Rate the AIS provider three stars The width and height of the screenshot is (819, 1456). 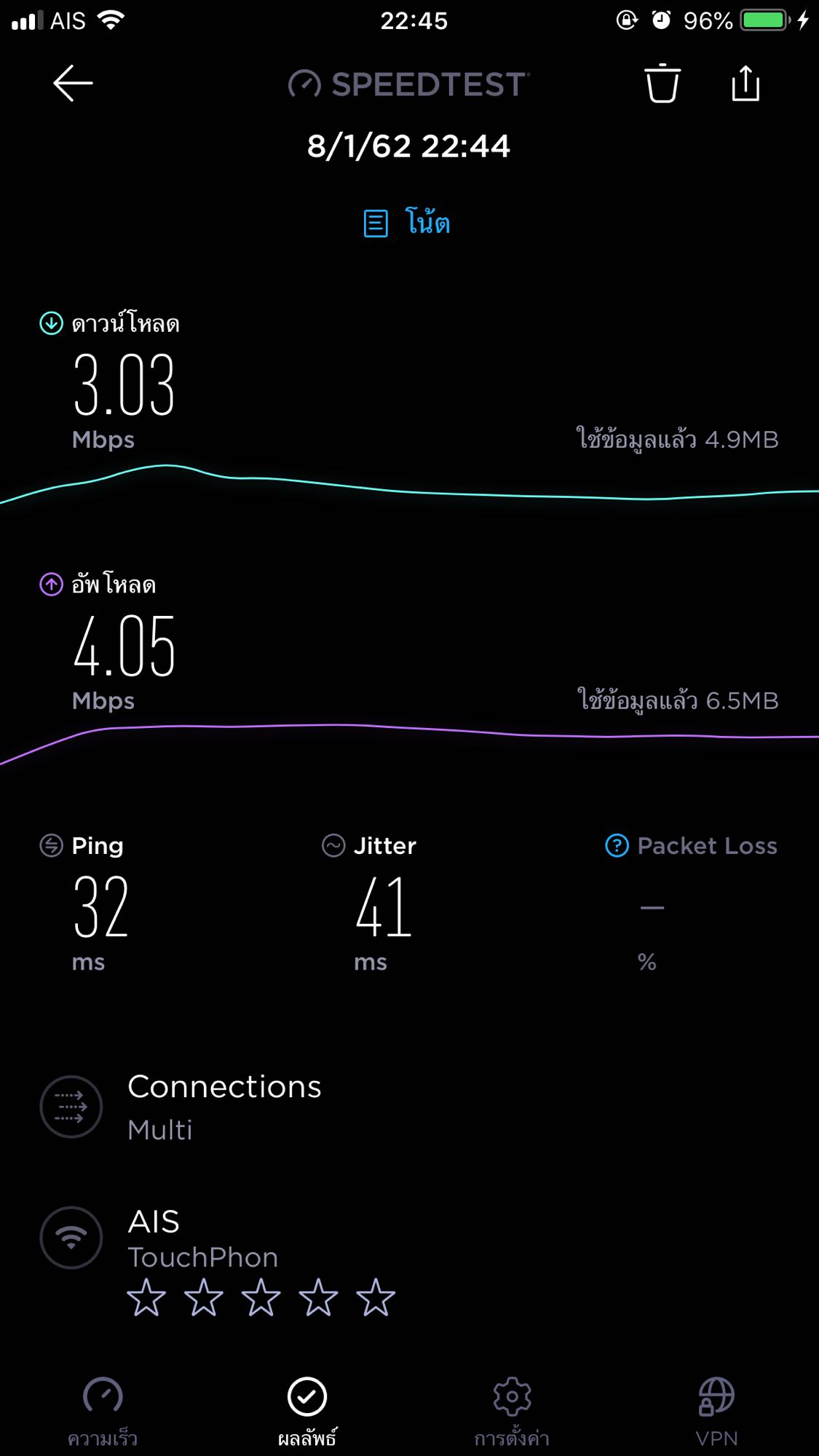pyautogui.click(x=261, y=1298)
